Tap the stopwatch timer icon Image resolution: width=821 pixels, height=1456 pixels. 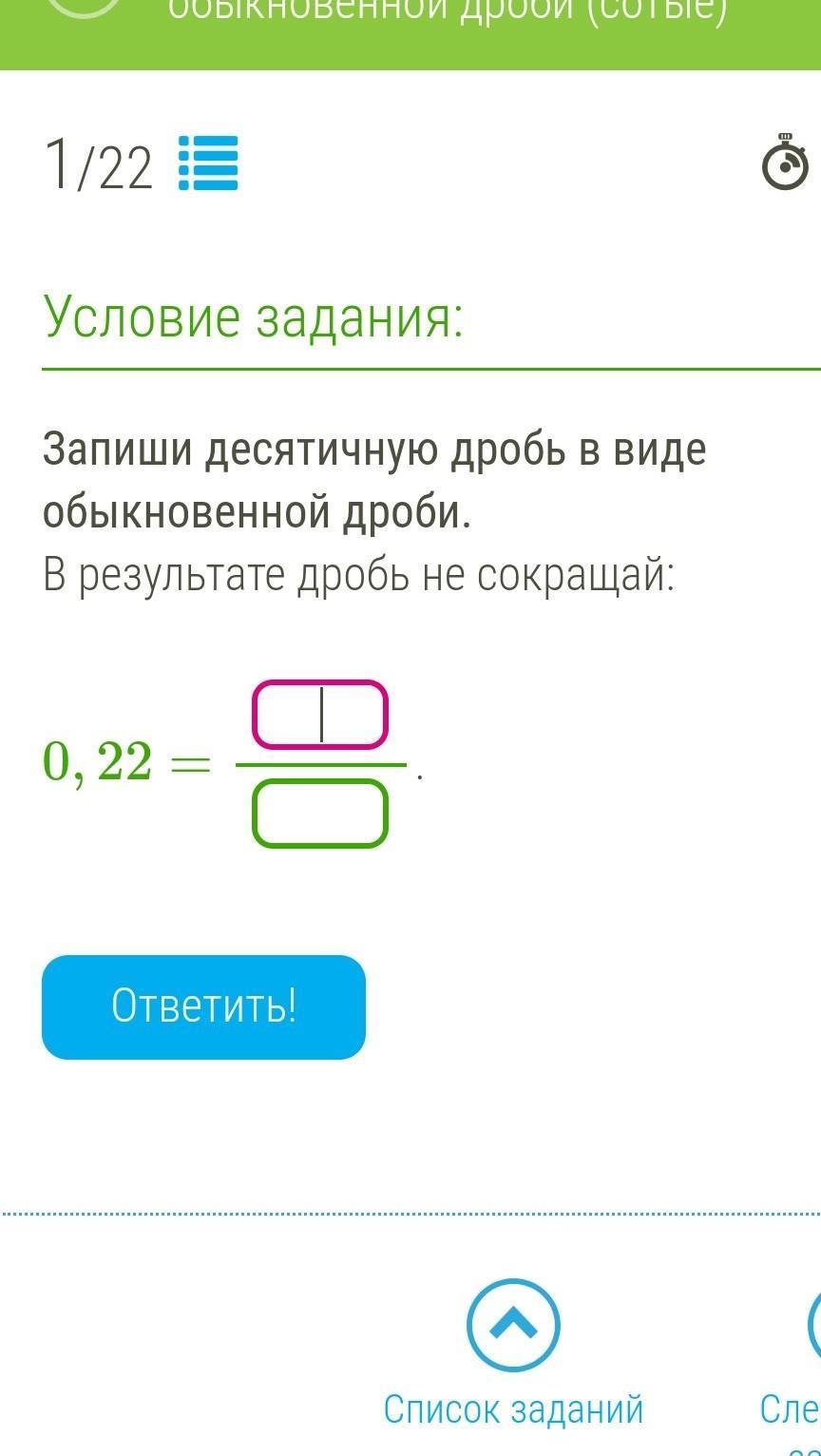point(785,163)
